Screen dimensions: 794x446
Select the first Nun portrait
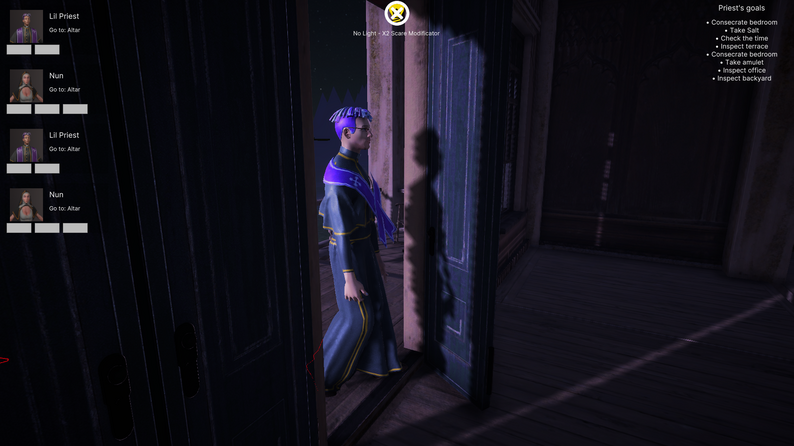pyautogui.click(x=26, y=85)
